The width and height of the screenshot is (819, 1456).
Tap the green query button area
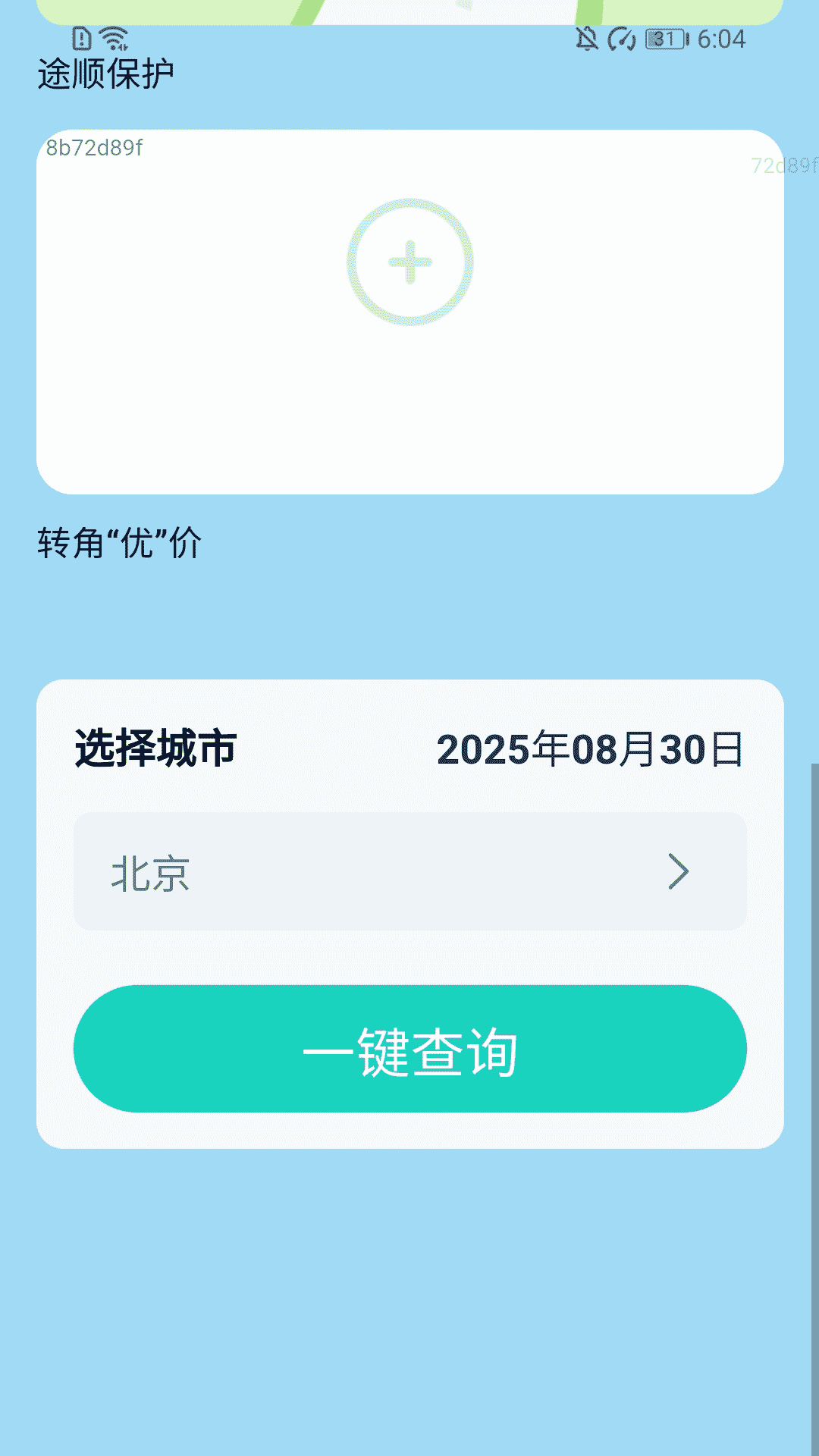pyautogui.click(x=409, y=1054)
